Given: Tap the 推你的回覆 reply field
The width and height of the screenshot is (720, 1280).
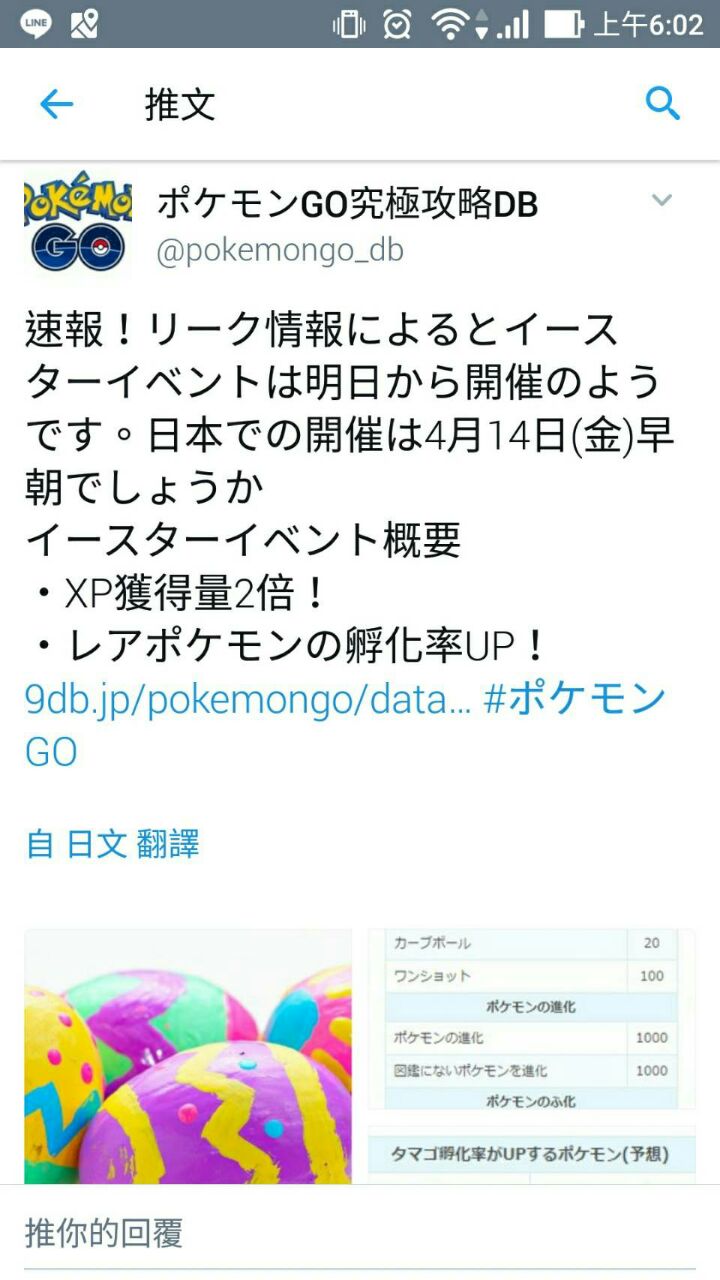Looking at the screenshot, I should point(360,1233).
